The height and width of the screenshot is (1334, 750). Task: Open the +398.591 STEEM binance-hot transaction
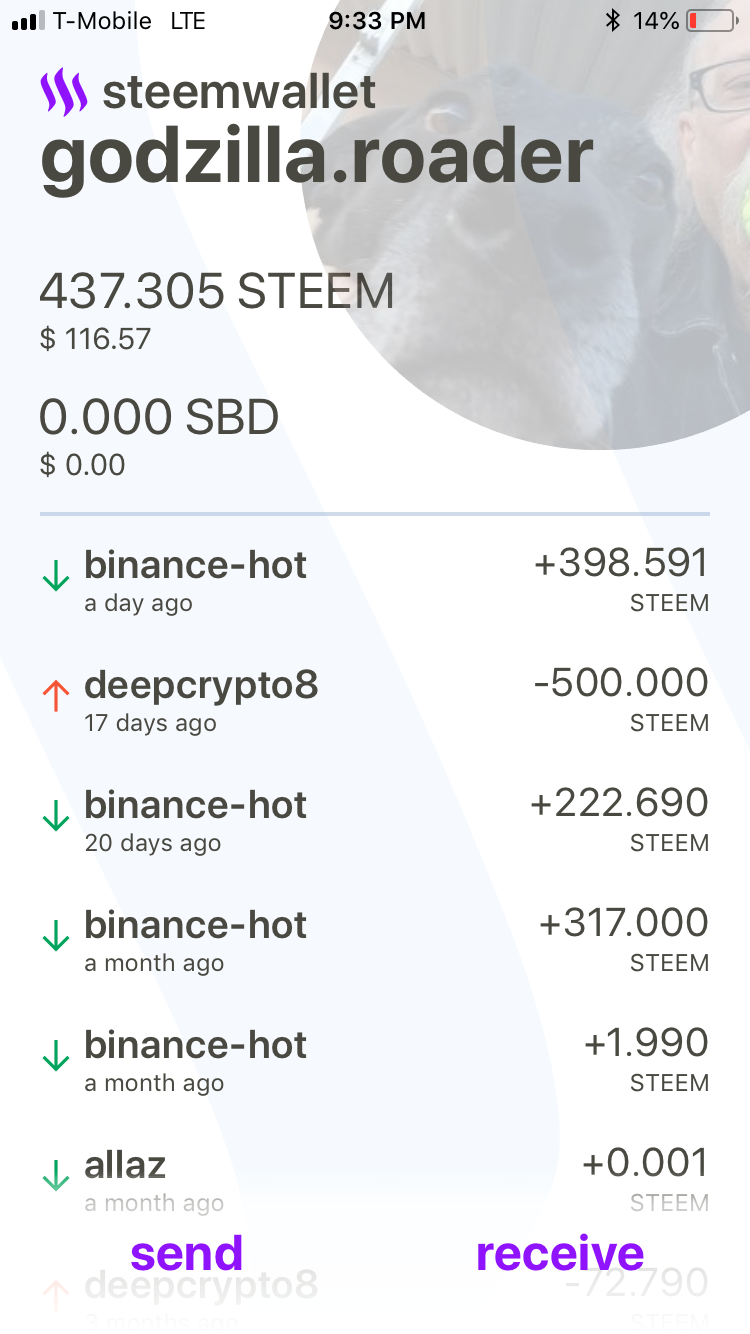coord(374,580)
